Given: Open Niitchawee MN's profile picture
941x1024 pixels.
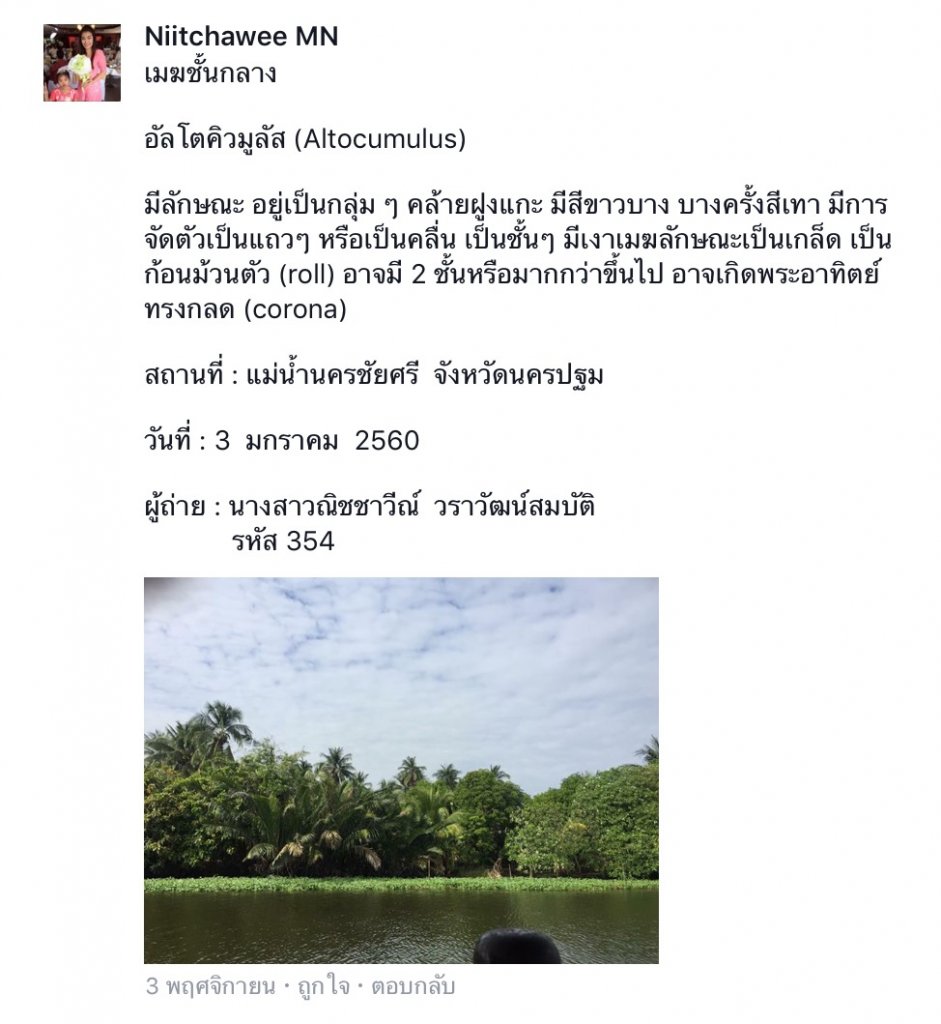Looking at the screenshot, I should point(81,62).
